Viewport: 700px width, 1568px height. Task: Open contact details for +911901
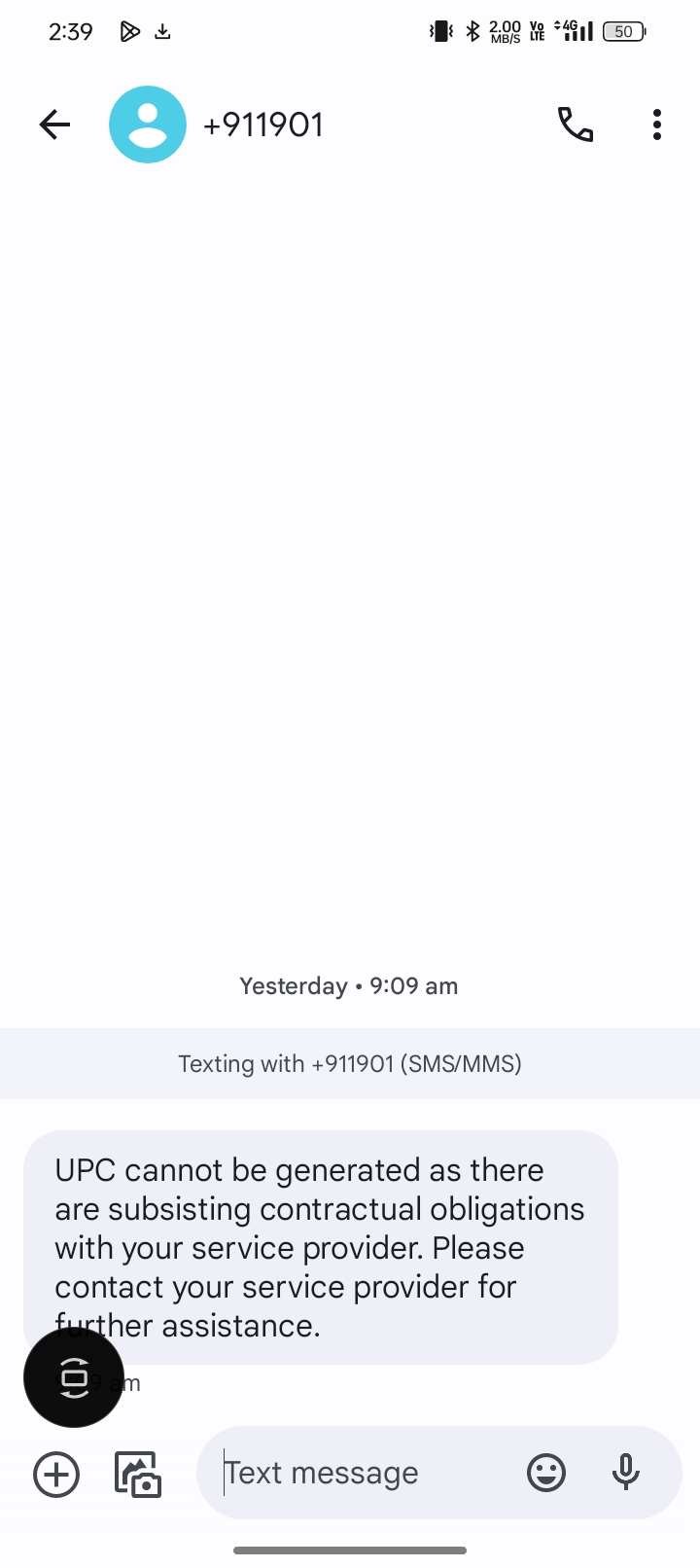tap(262, 125)
